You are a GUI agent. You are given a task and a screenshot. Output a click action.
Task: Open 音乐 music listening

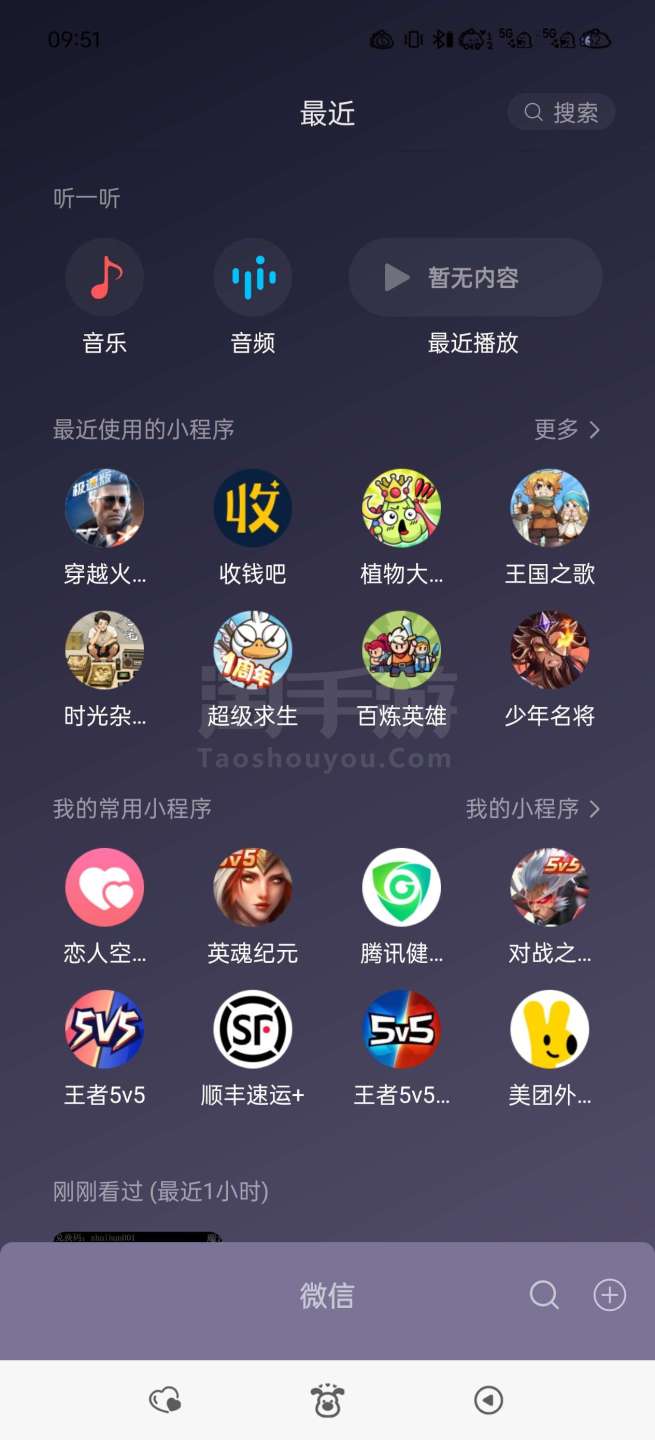[x=105, y=277]
